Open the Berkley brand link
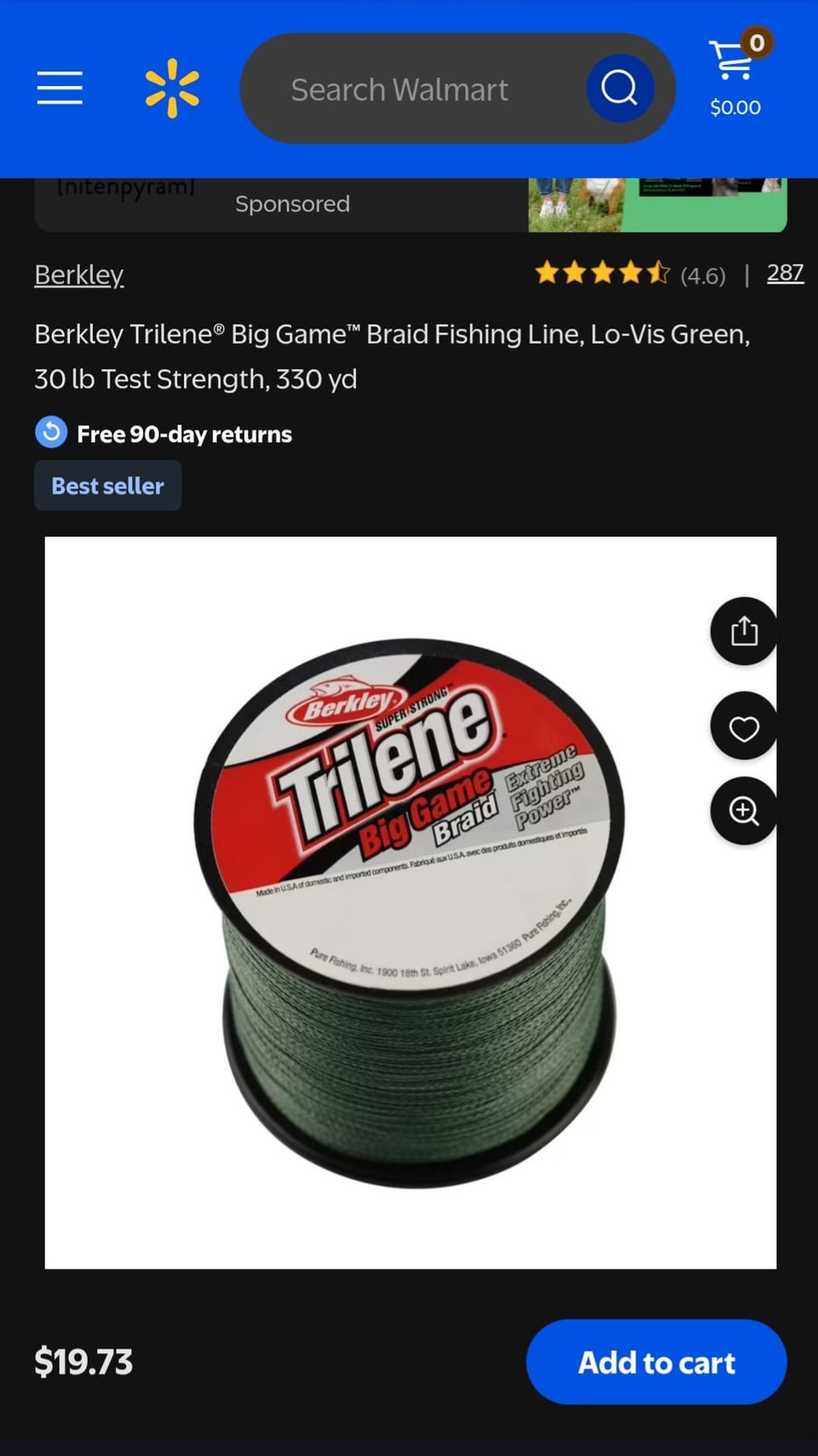Screen dimensions: 818x1456 pyautogui.click(x=79, y=274)
